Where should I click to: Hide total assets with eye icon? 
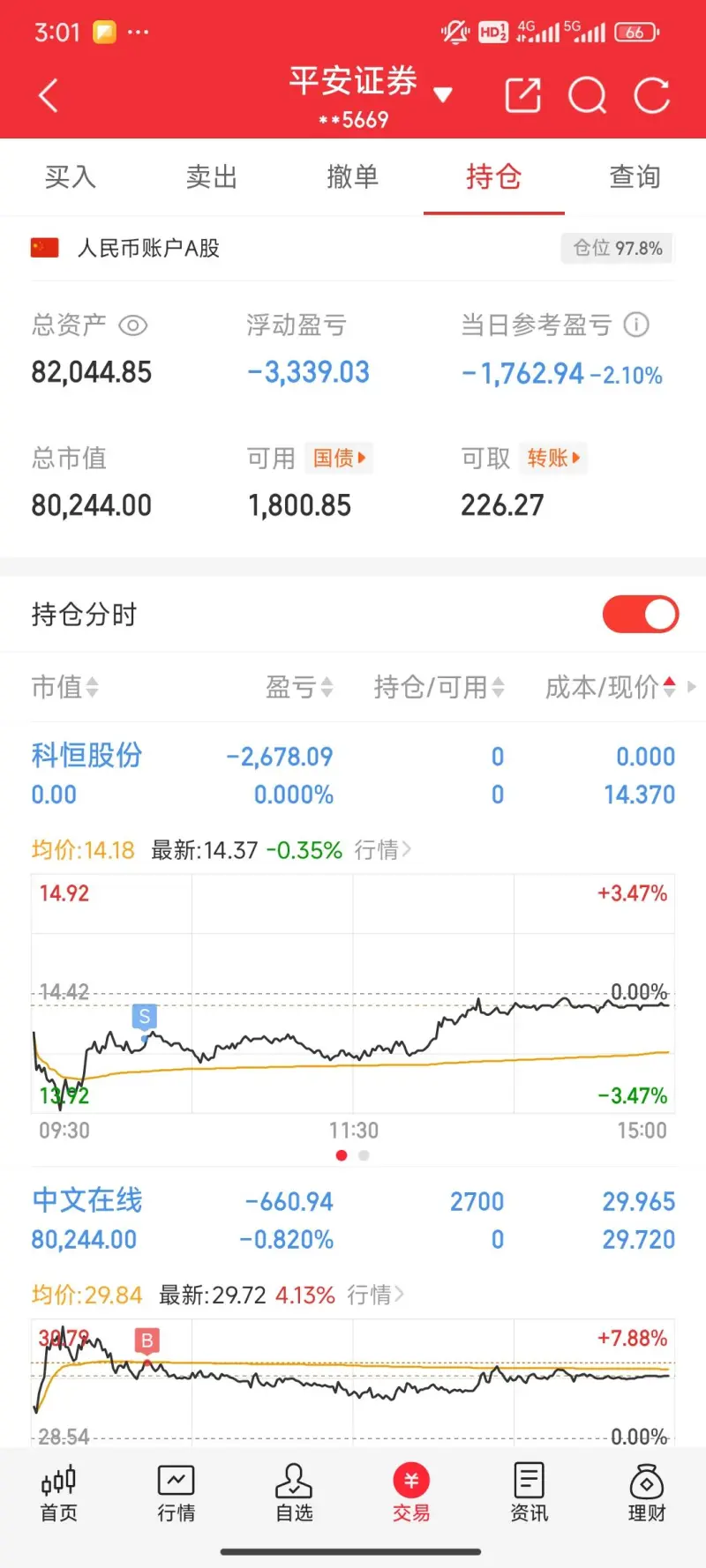[133, 325]
